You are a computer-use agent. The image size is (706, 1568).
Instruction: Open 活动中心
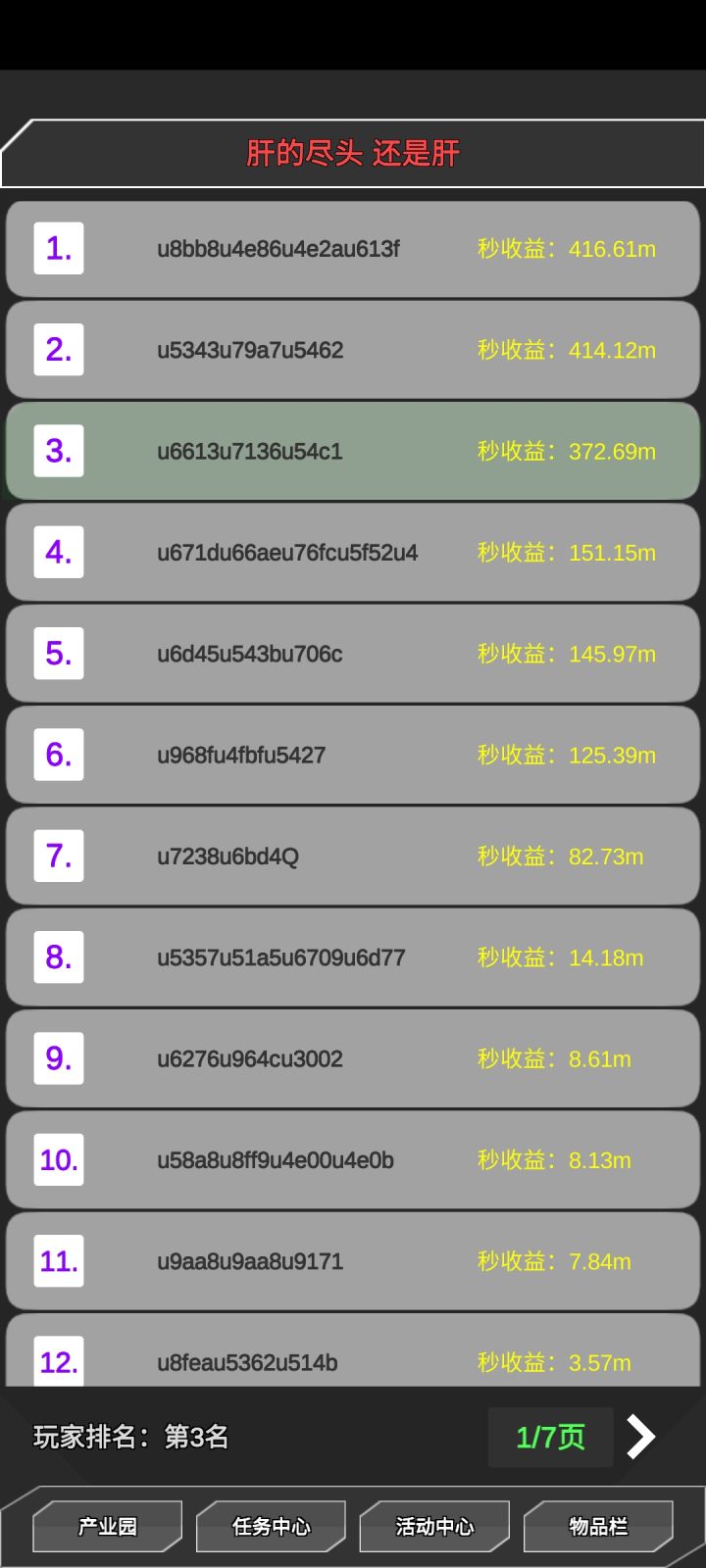tap(434, 1526)
